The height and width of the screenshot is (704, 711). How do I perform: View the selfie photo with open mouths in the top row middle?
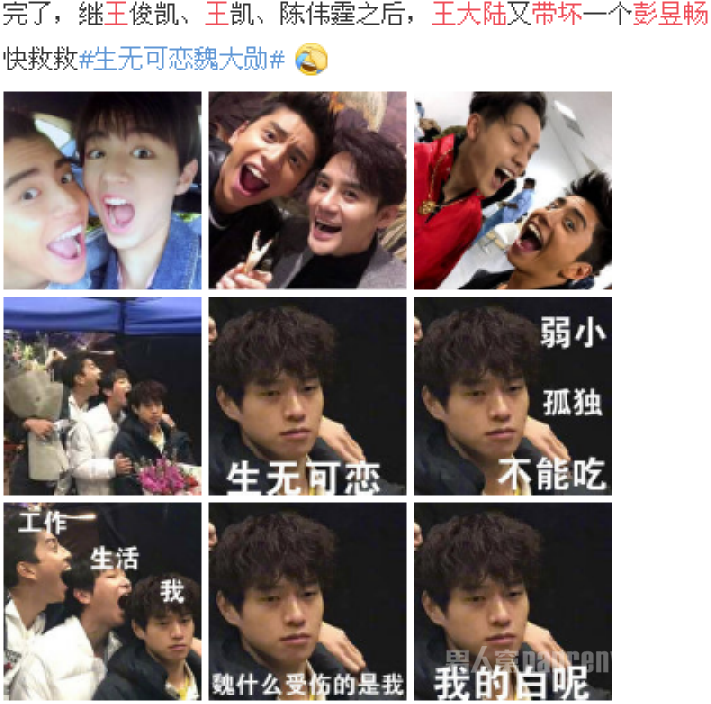(307, 190)
